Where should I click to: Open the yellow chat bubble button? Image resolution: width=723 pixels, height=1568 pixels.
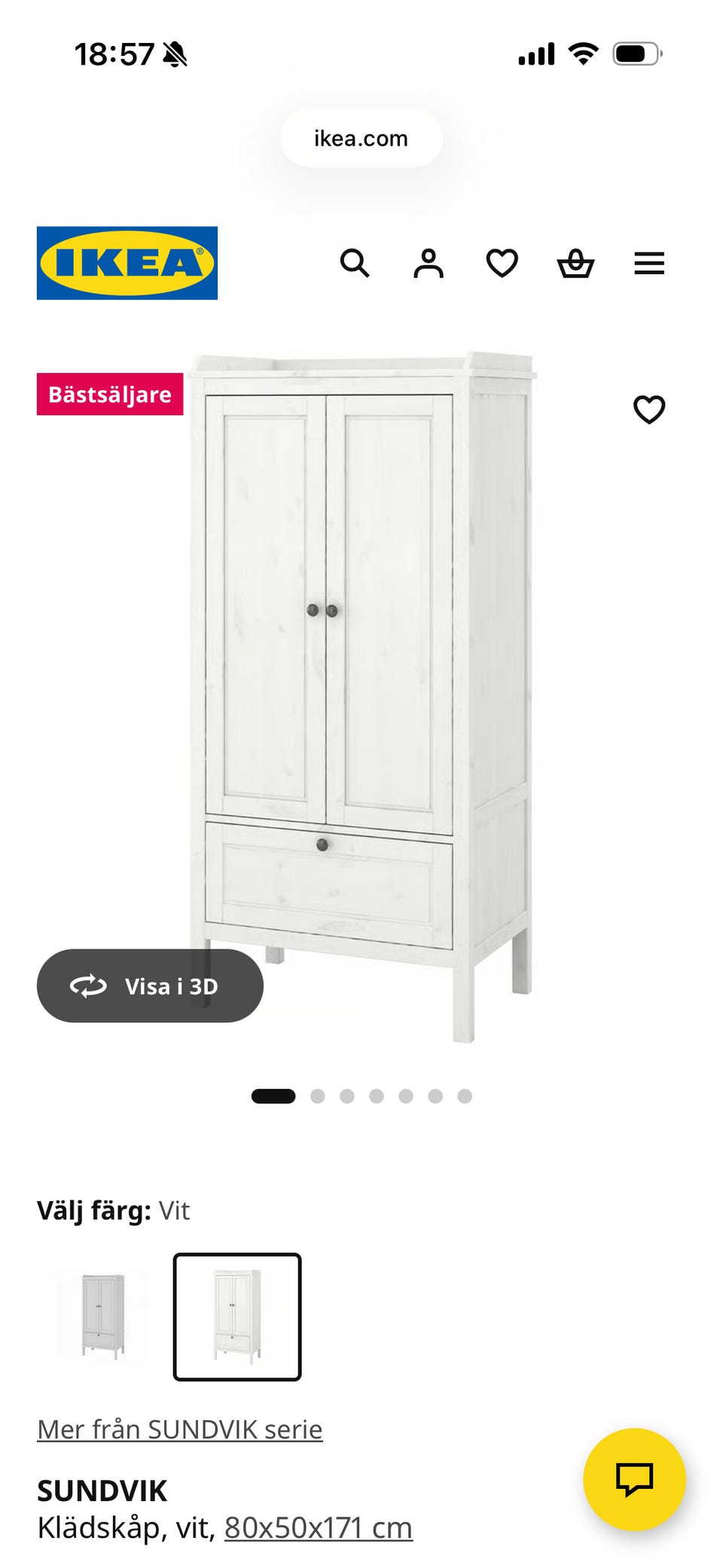[634, 1479]
